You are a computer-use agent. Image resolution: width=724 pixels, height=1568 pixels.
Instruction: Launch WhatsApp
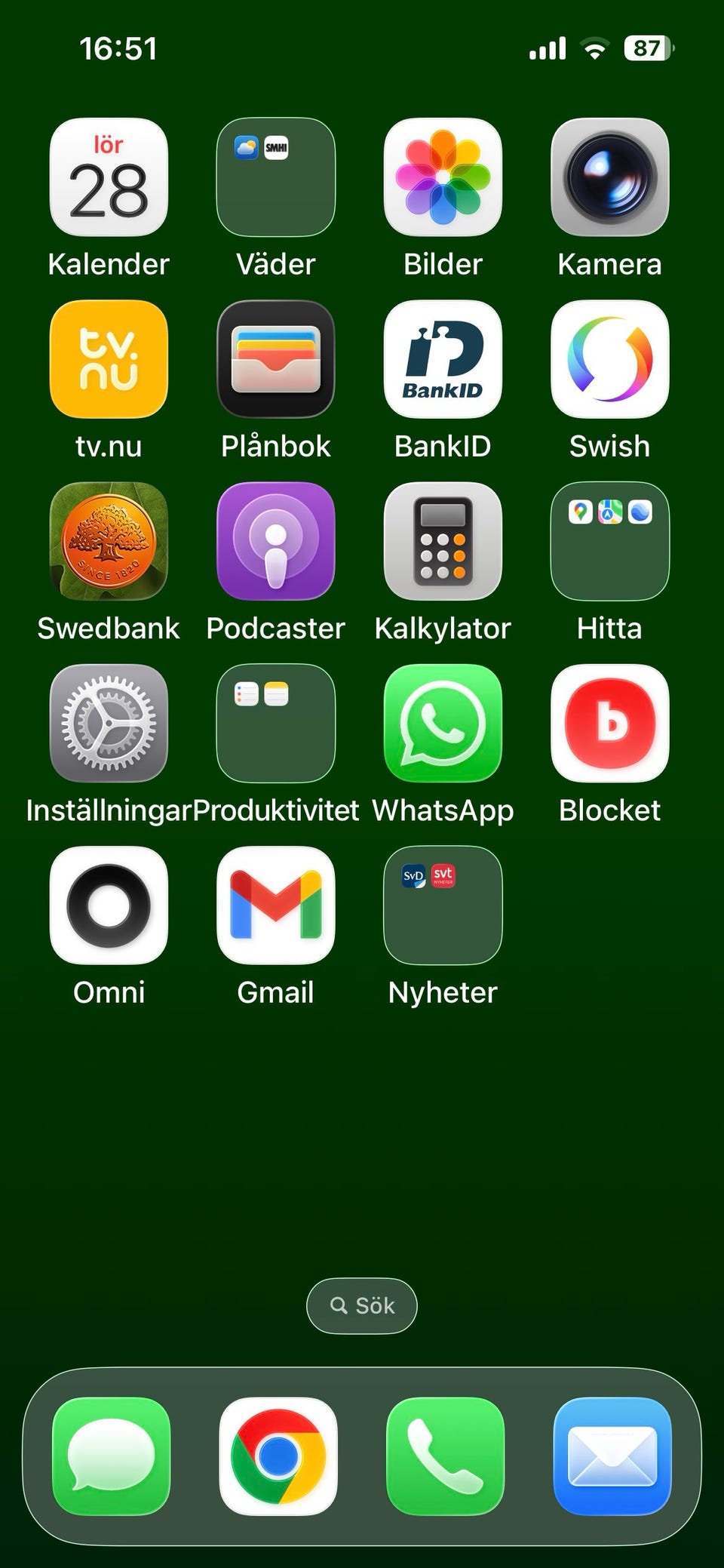(x=443, y=723)
